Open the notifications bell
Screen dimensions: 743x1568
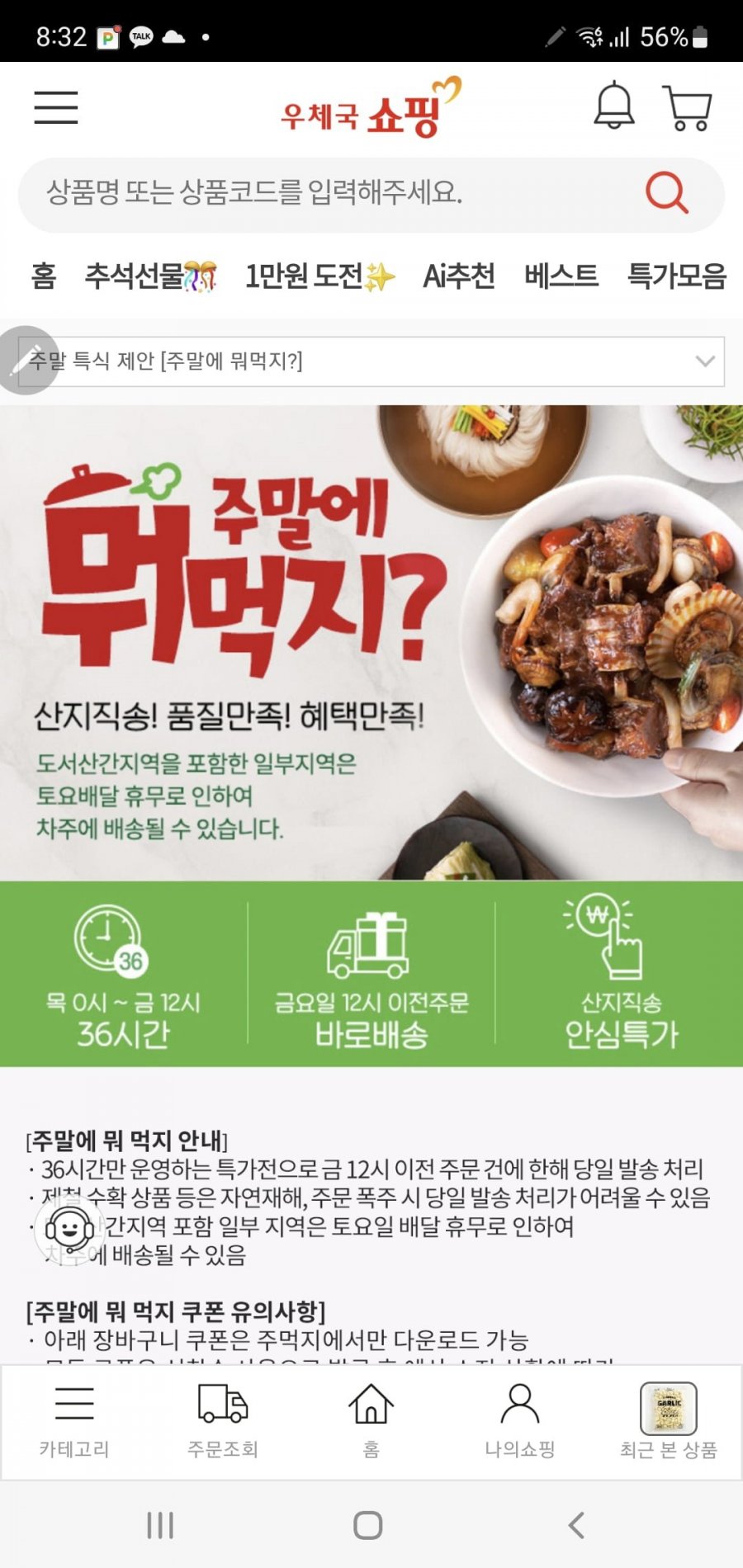pos(614,106)
